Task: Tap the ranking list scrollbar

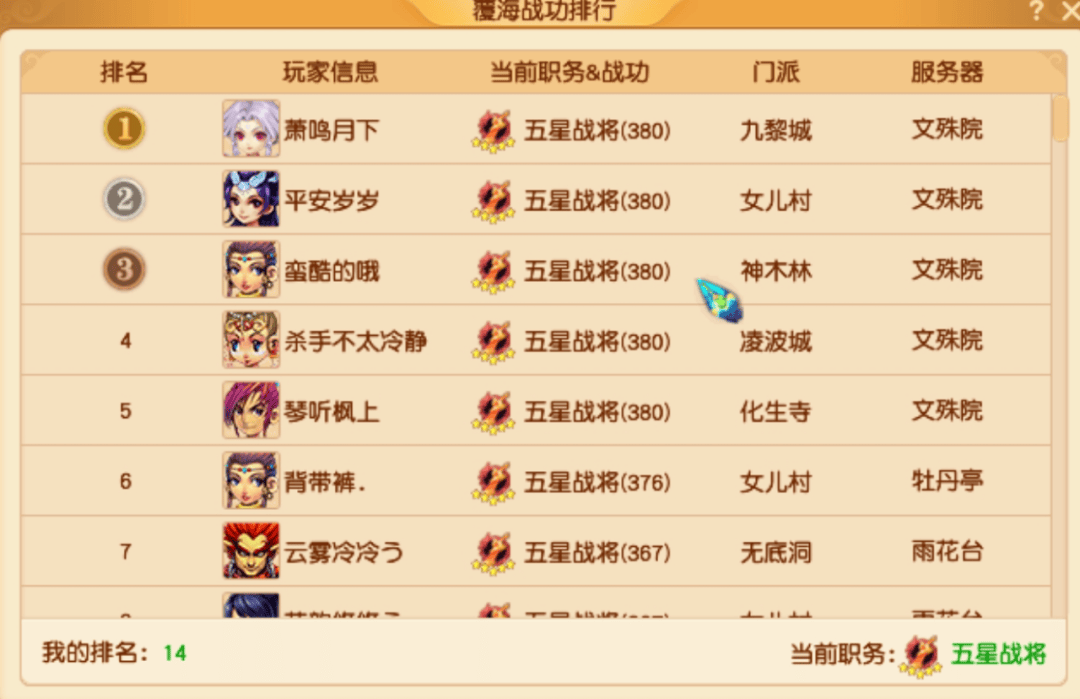Action: [x=1060, y=118]
